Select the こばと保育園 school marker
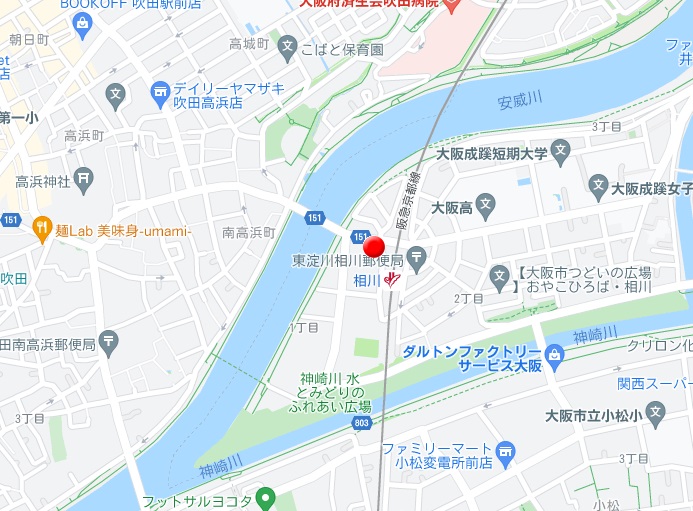Viewport: 693px width, 511px height. pos(288,47)
